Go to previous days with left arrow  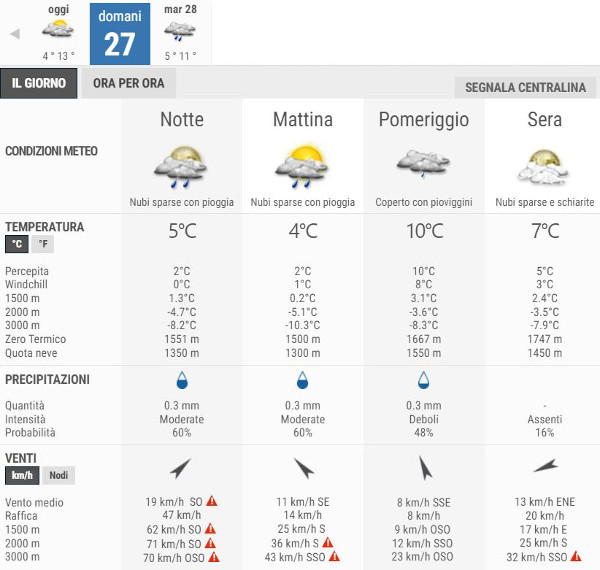[14, 33]
